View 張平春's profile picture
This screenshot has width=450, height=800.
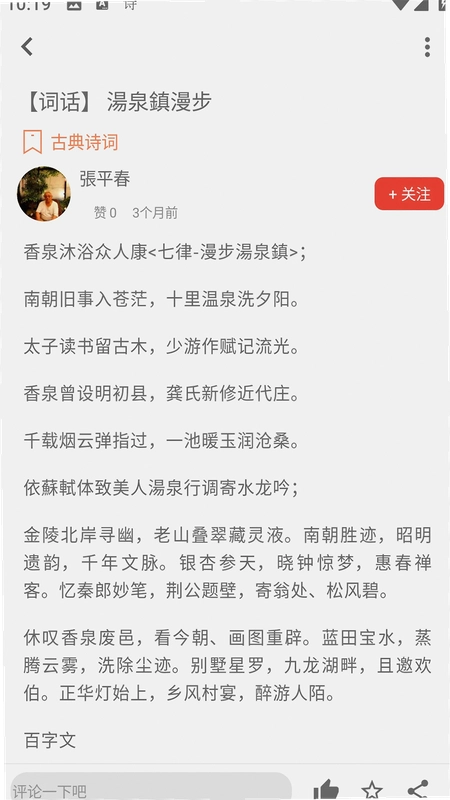tap(44, 193)
